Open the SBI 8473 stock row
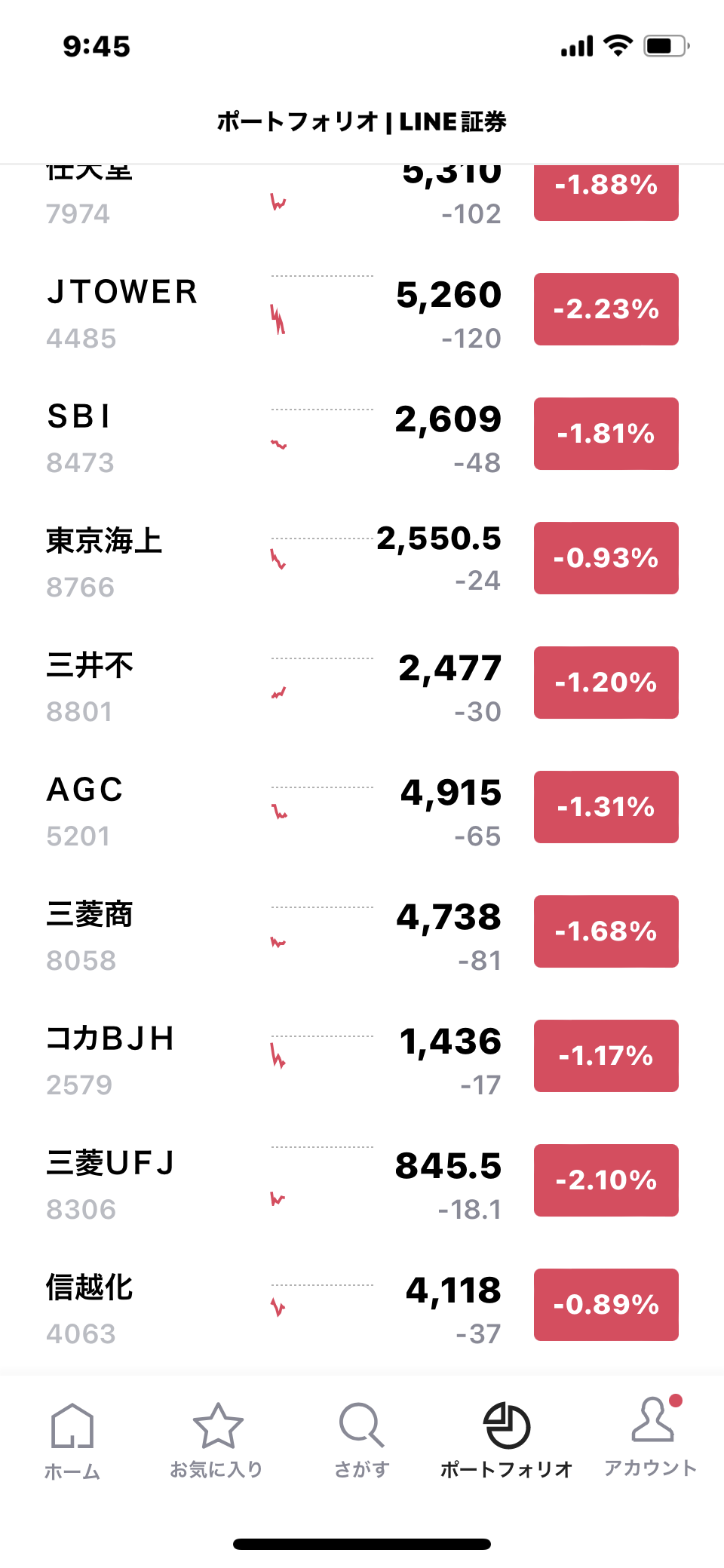Viewport: 724px width, 1568px height. click(x=362, y=434)
